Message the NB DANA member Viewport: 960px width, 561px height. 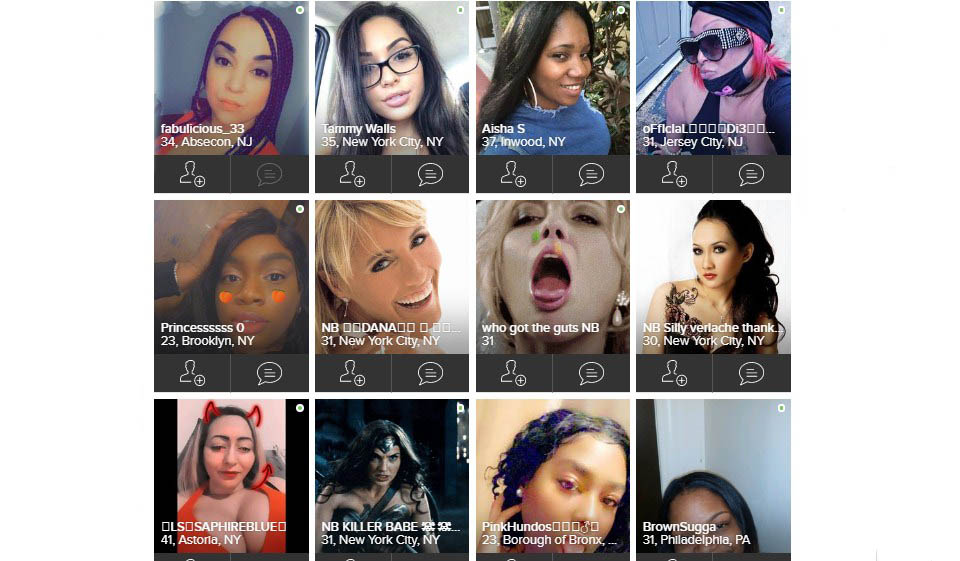[x=430, y=373]
